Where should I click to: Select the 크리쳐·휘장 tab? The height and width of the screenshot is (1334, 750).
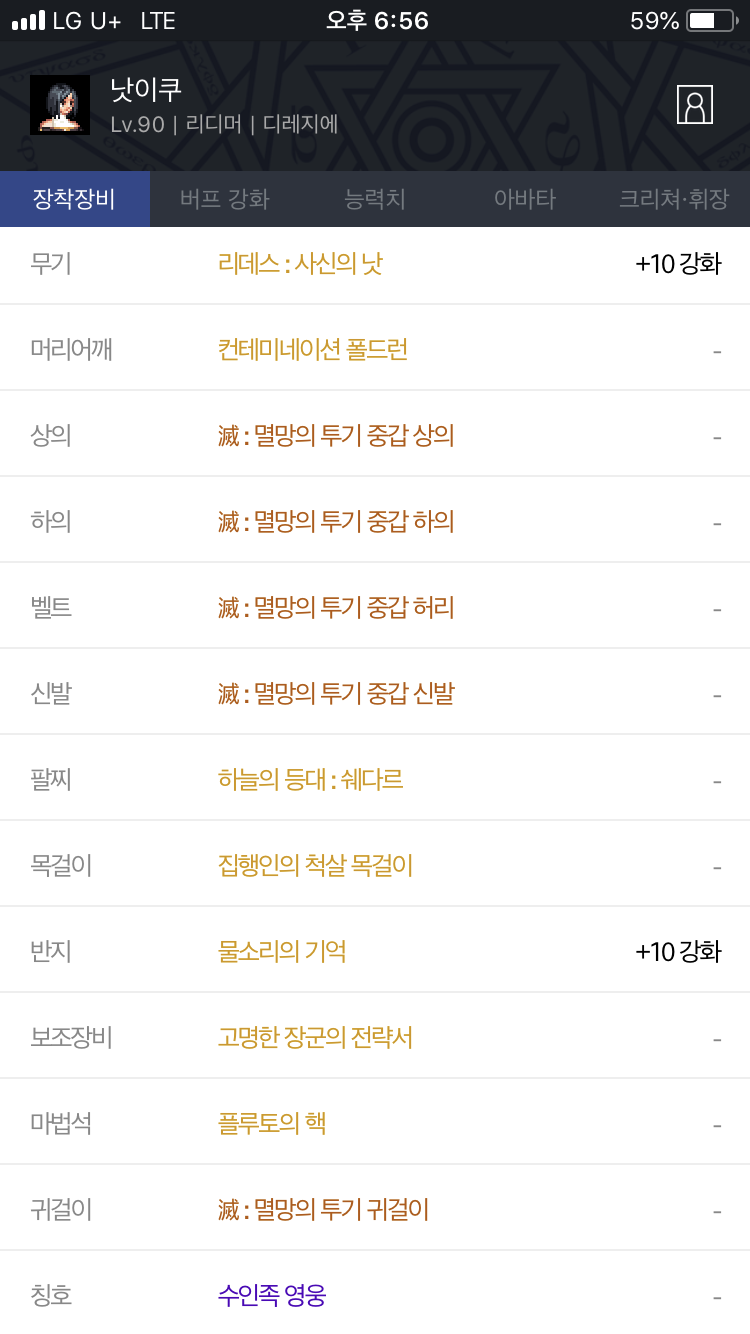pos(674,199)
